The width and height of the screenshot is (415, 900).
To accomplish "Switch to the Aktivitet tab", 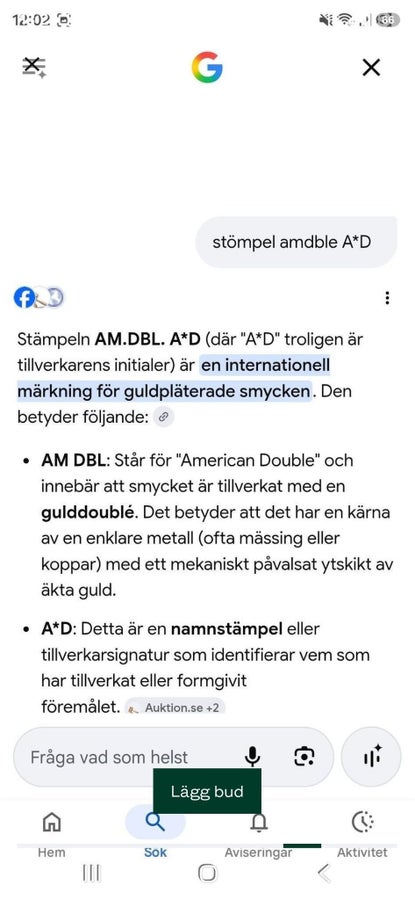I will (362, 832).
